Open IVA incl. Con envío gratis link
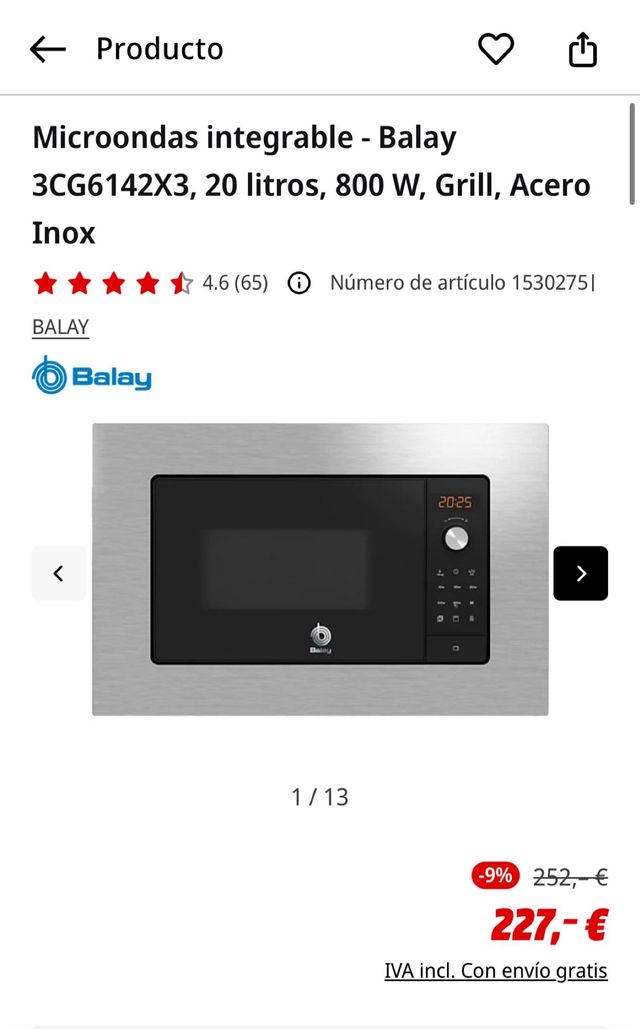Viewport: 640px width, 1030px height. click(x=495, y=970)
